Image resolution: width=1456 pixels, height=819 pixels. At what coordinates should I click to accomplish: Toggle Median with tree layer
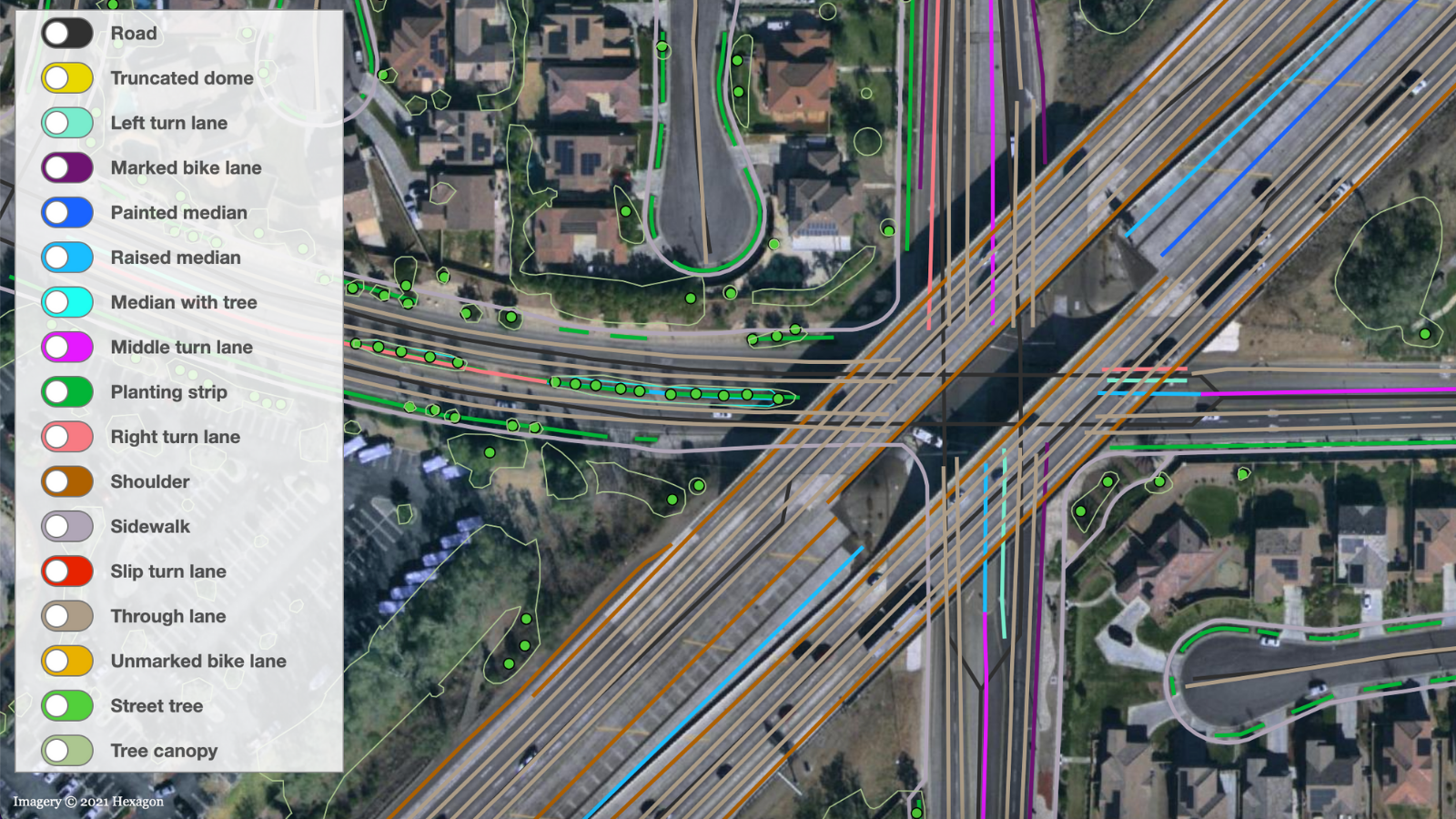[66, 302]
